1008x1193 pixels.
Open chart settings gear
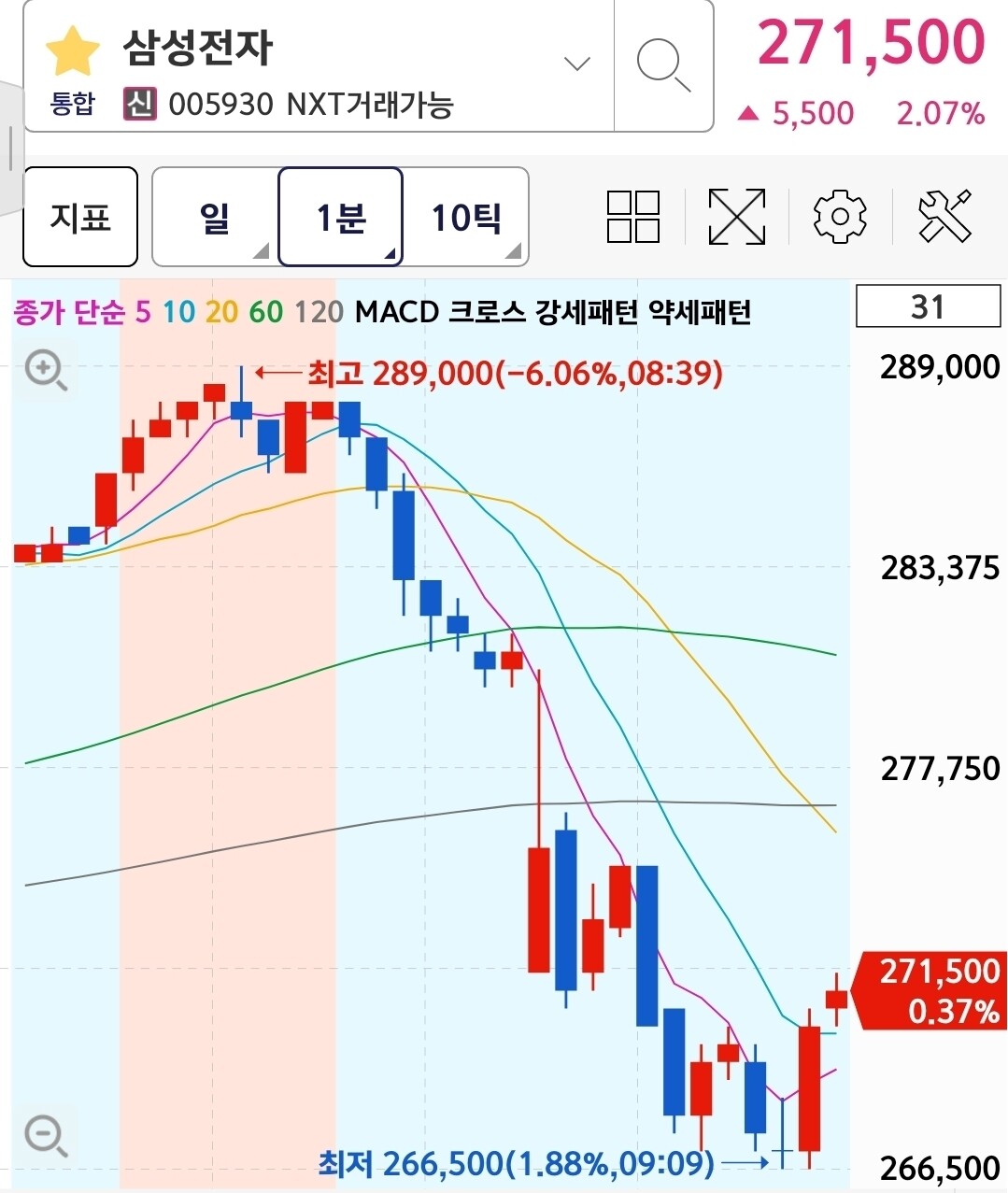pyautogui.click(x=840, y=217)
